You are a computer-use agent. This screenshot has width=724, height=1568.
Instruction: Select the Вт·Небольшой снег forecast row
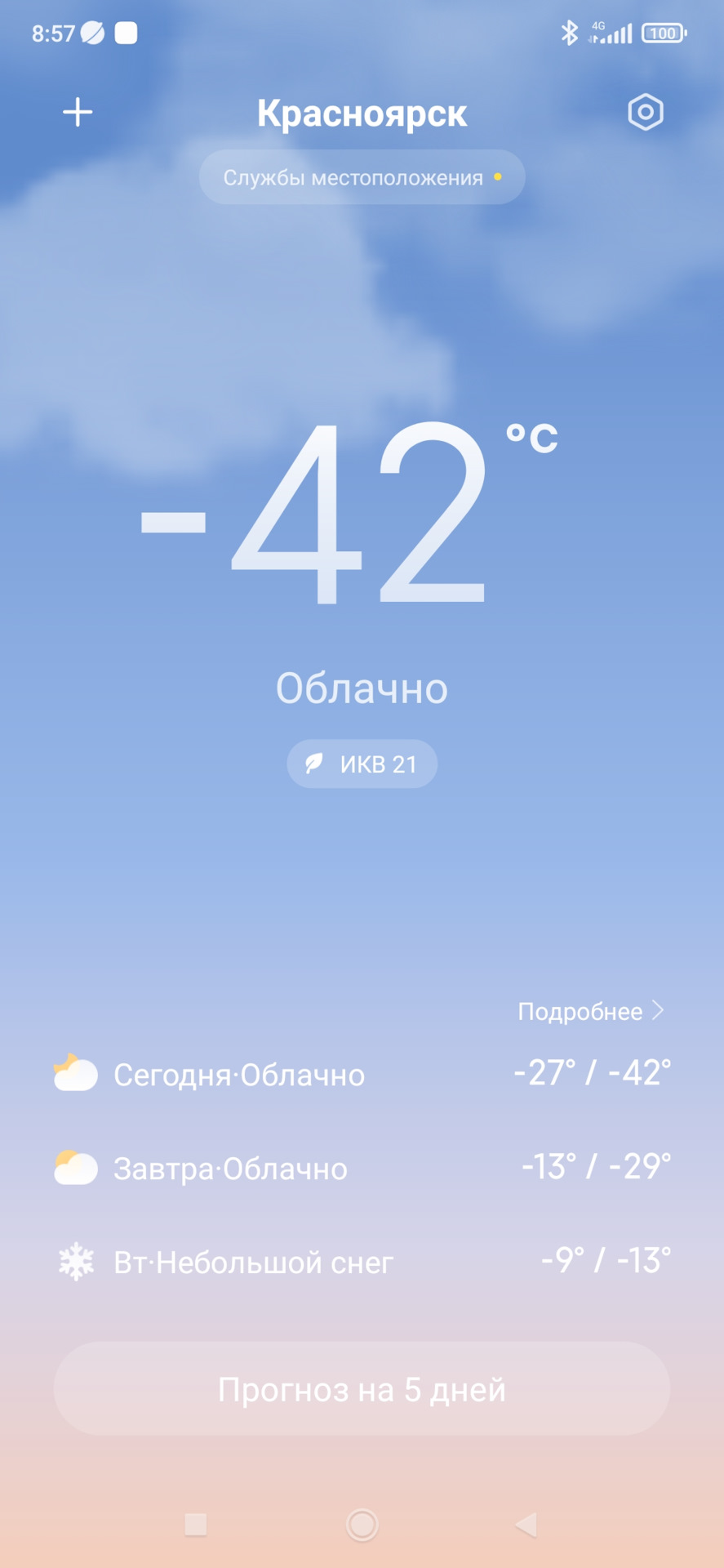tap(362, 1262)
